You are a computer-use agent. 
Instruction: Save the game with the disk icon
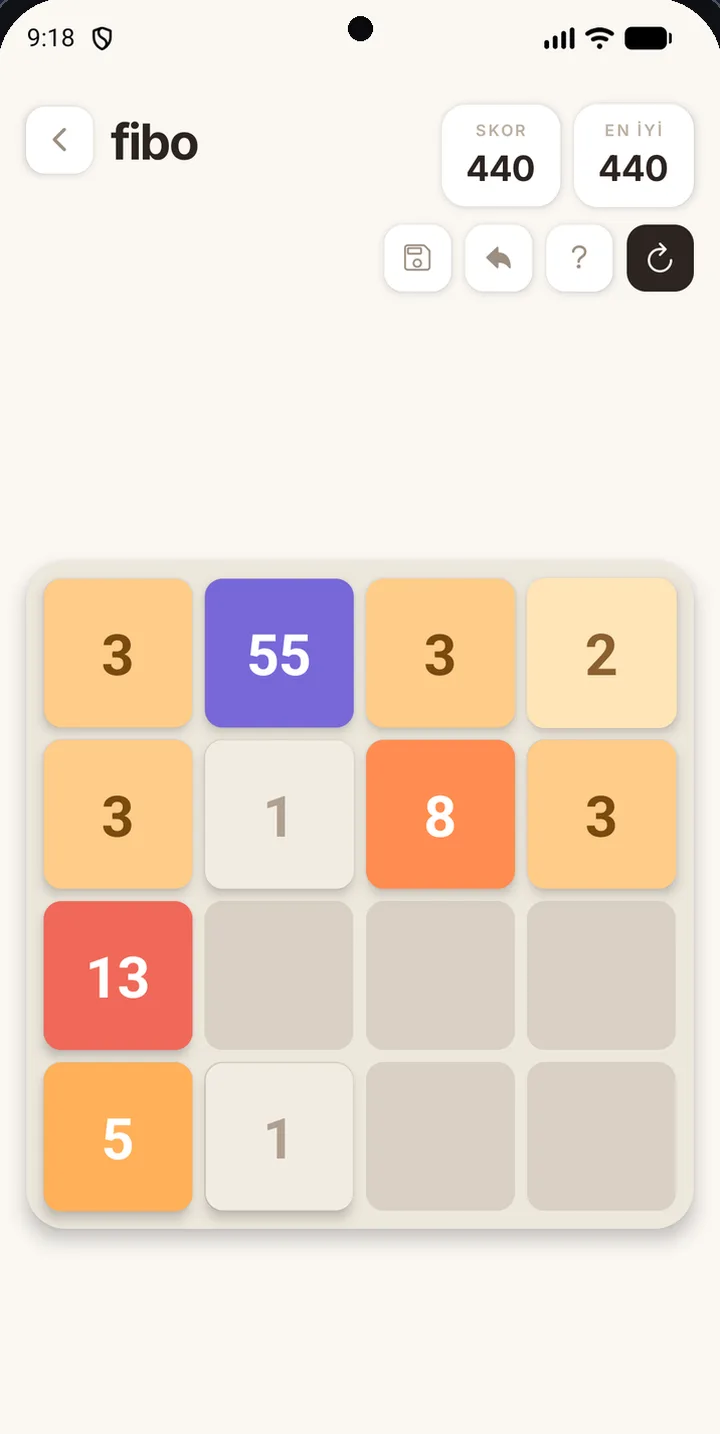coord(417,258)
